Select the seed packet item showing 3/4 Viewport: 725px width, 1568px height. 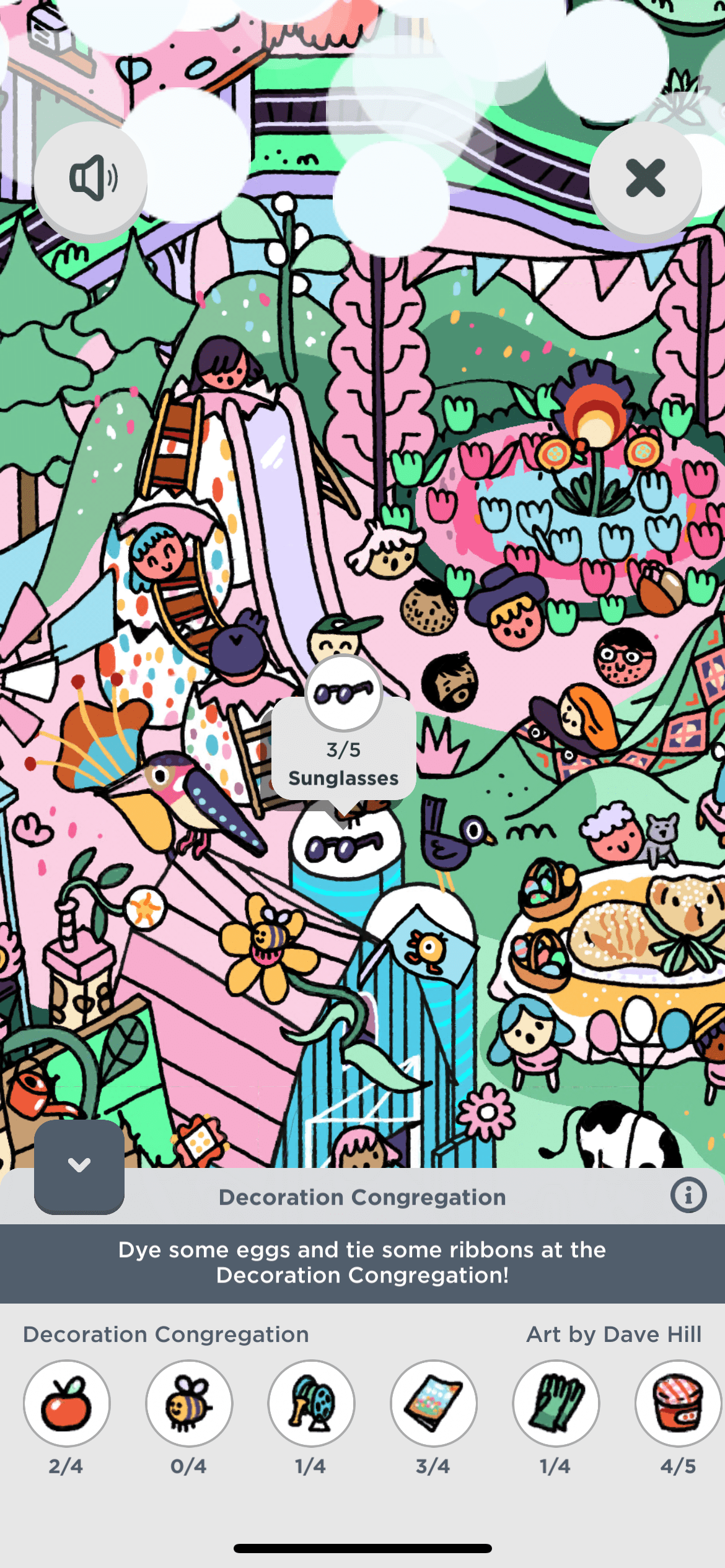[433, 1403]
